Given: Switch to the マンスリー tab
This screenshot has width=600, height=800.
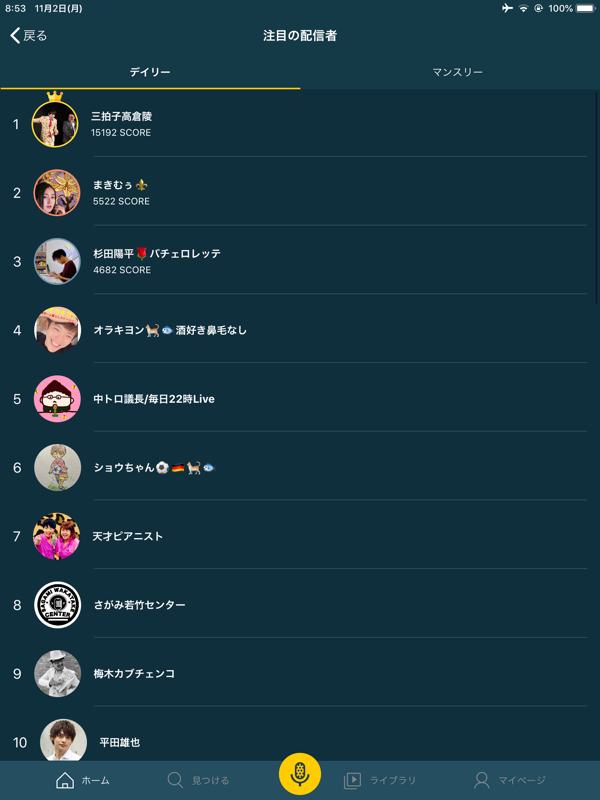Looking at the screenshot, I should pyautogui.click(x=457, y=73).
